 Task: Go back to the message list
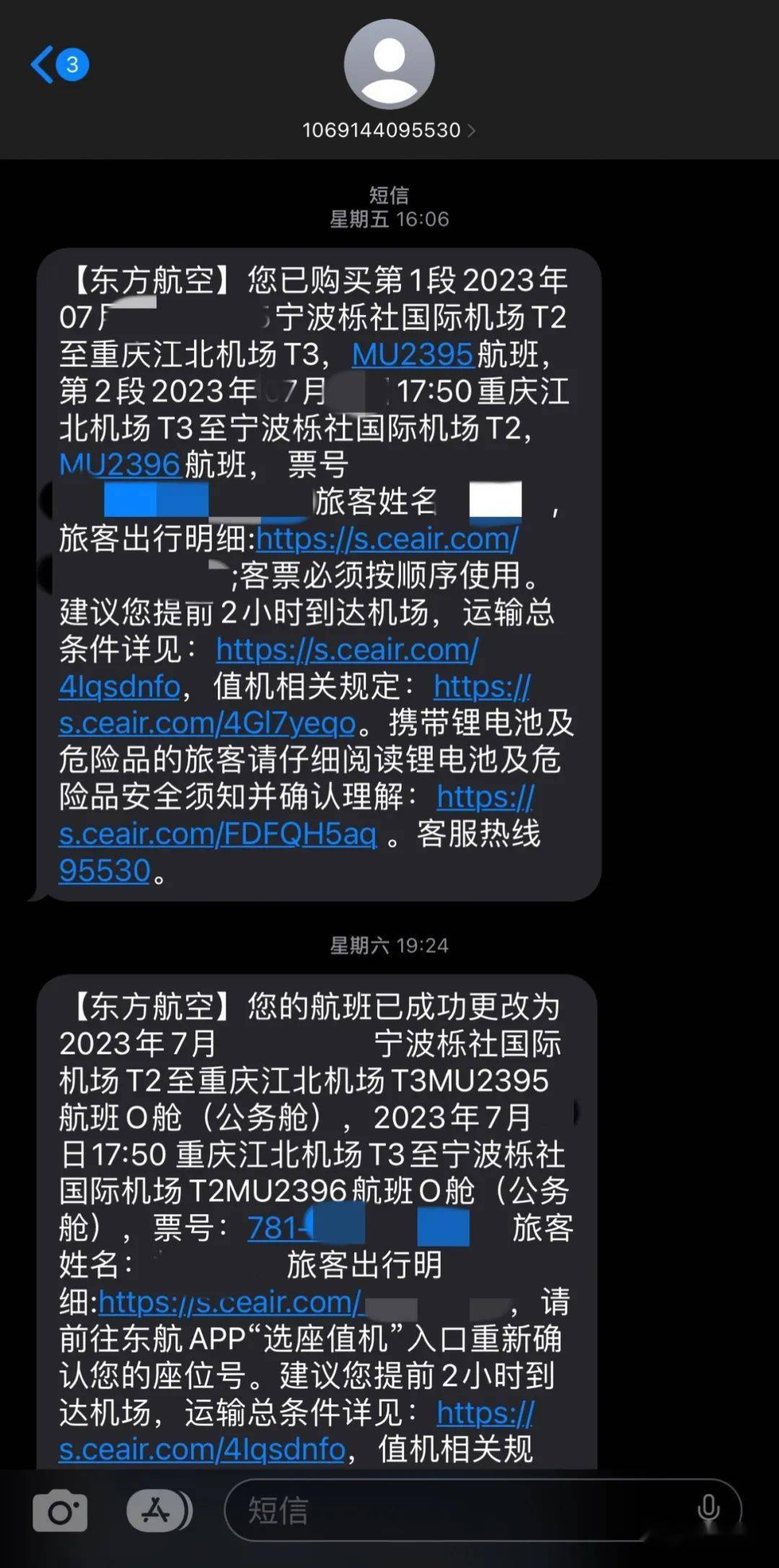coord(45,65)
